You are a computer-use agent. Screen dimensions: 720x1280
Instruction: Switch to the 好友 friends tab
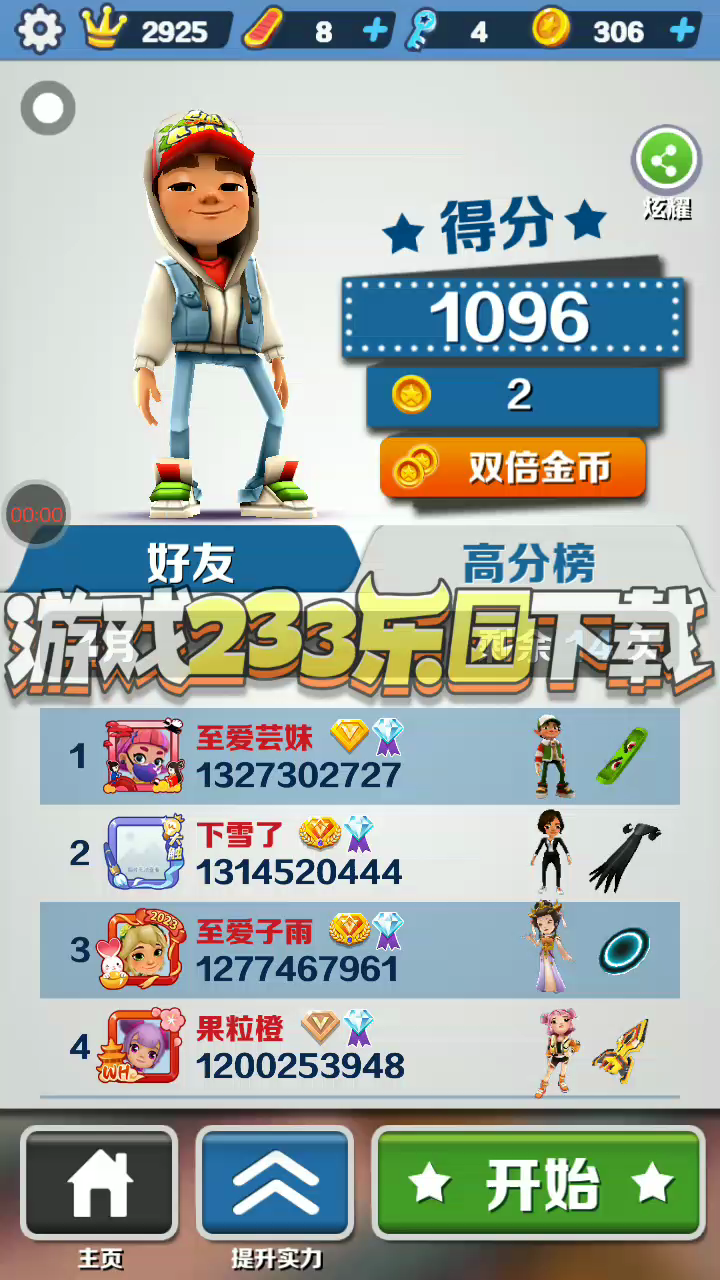pos(185,562)
